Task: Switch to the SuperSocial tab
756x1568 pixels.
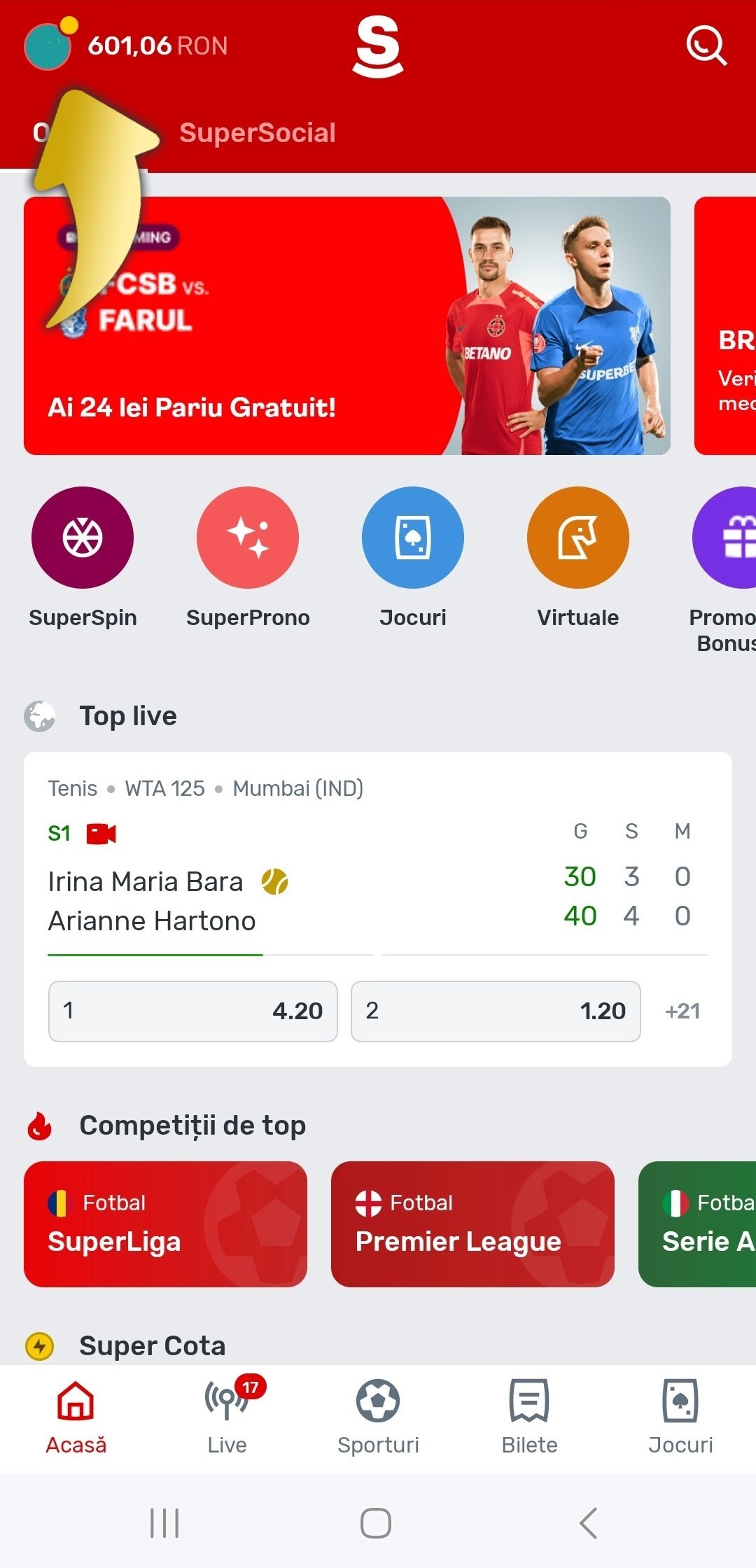Action: [x=257, y=133]
